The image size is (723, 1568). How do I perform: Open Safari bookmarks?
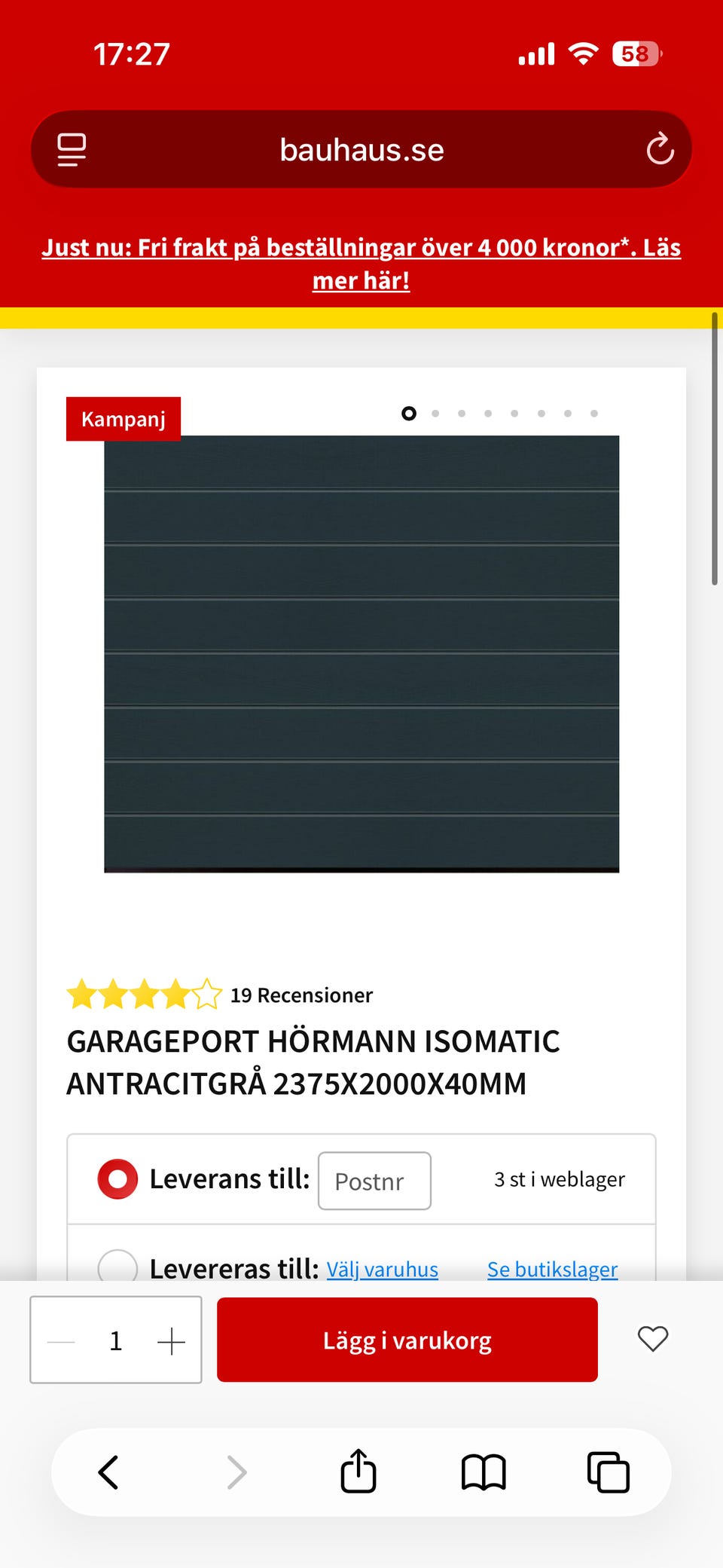click(484, 1472)
